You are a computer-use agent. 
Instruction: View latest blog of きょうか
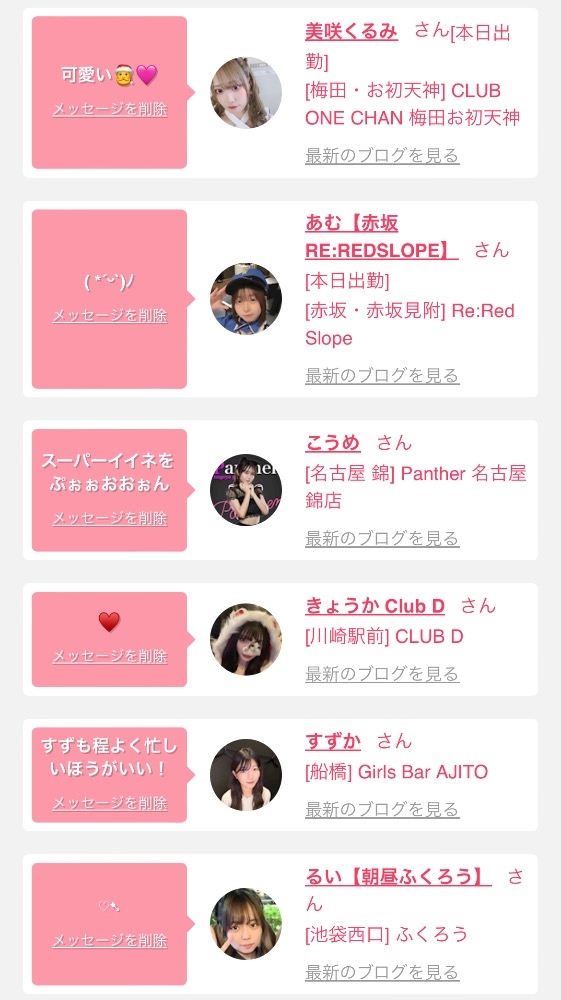point(382,673)
